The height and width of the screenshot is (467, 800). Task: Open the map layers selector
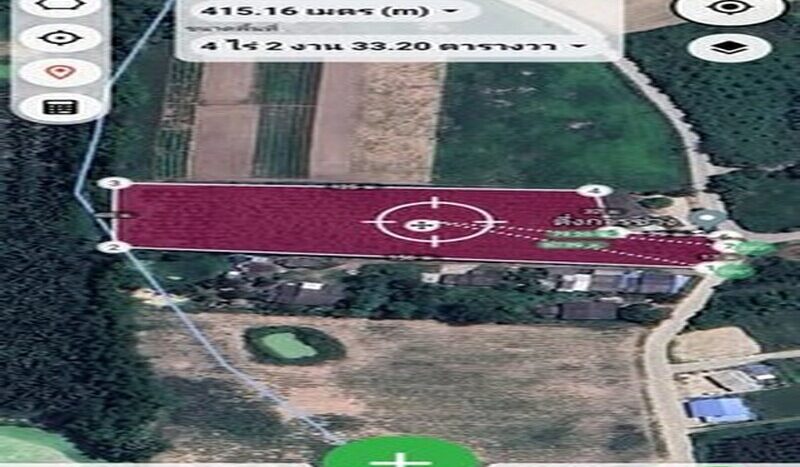(729, 47)
